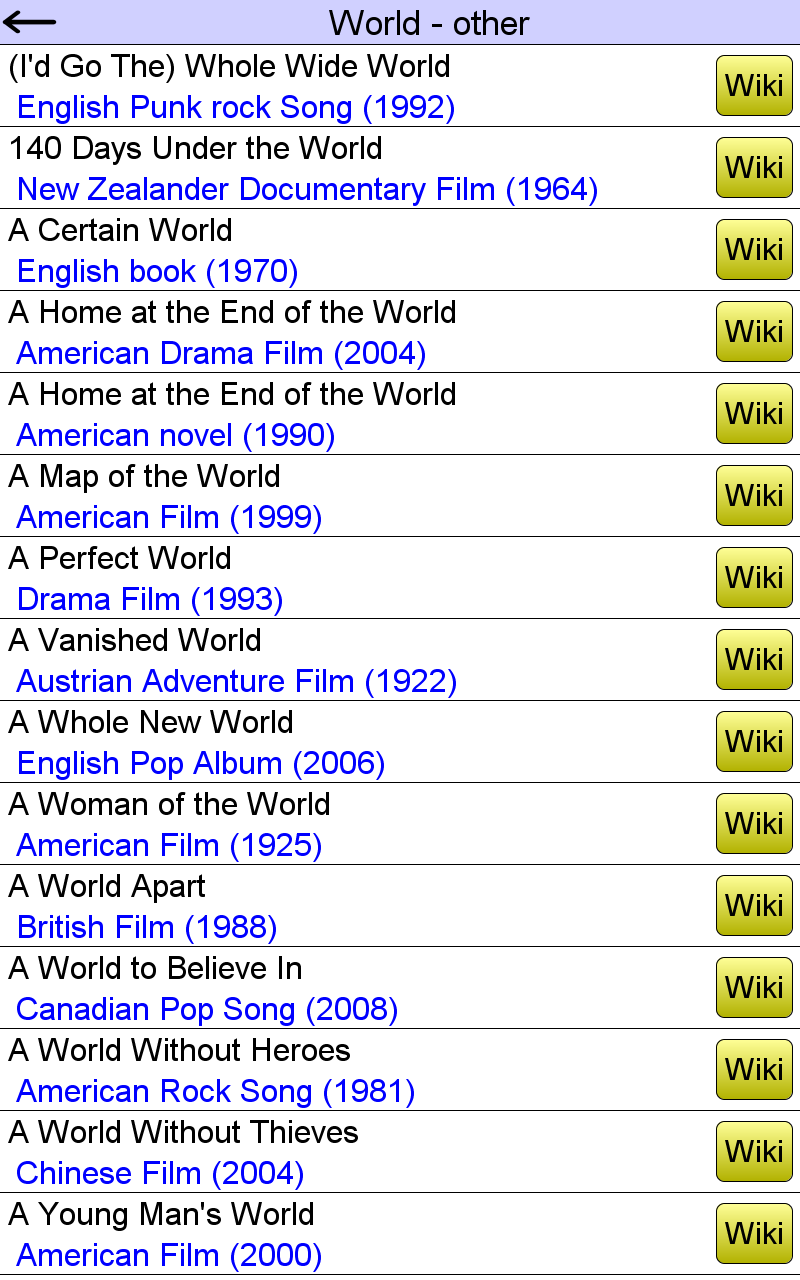The height and width of the screenshot is (1280, 800).
Task: Open Wiki for A Perfect World
Action: tap(755, 578)
